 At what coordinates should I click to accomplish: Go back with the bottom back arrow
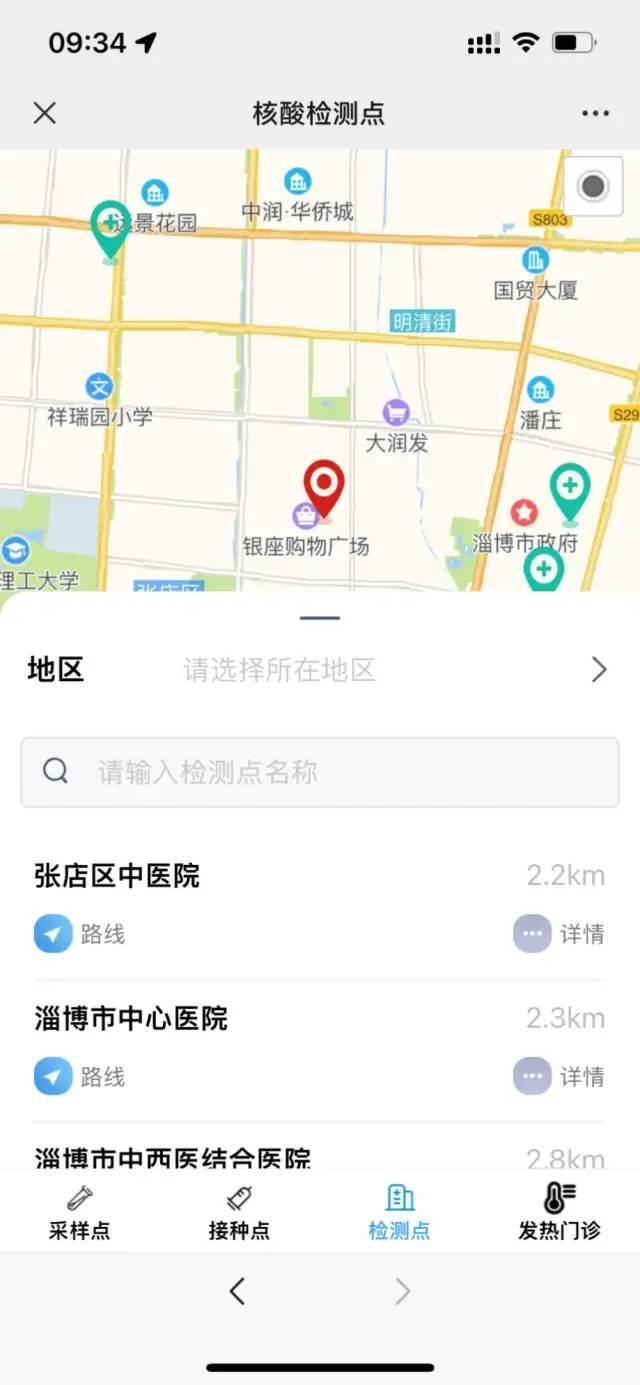click(237, 1291)
